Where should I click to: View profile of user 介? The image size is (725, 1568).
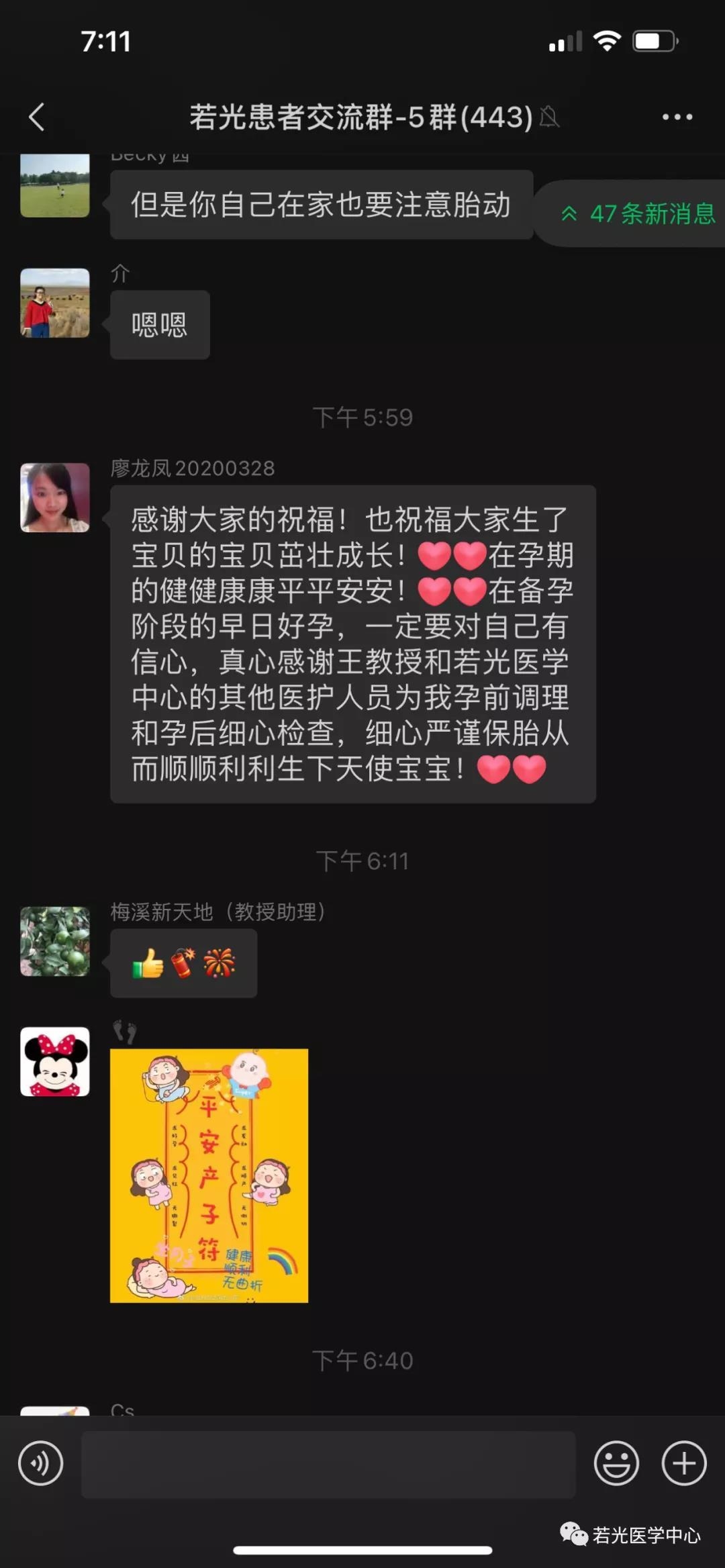click(55, 303)
